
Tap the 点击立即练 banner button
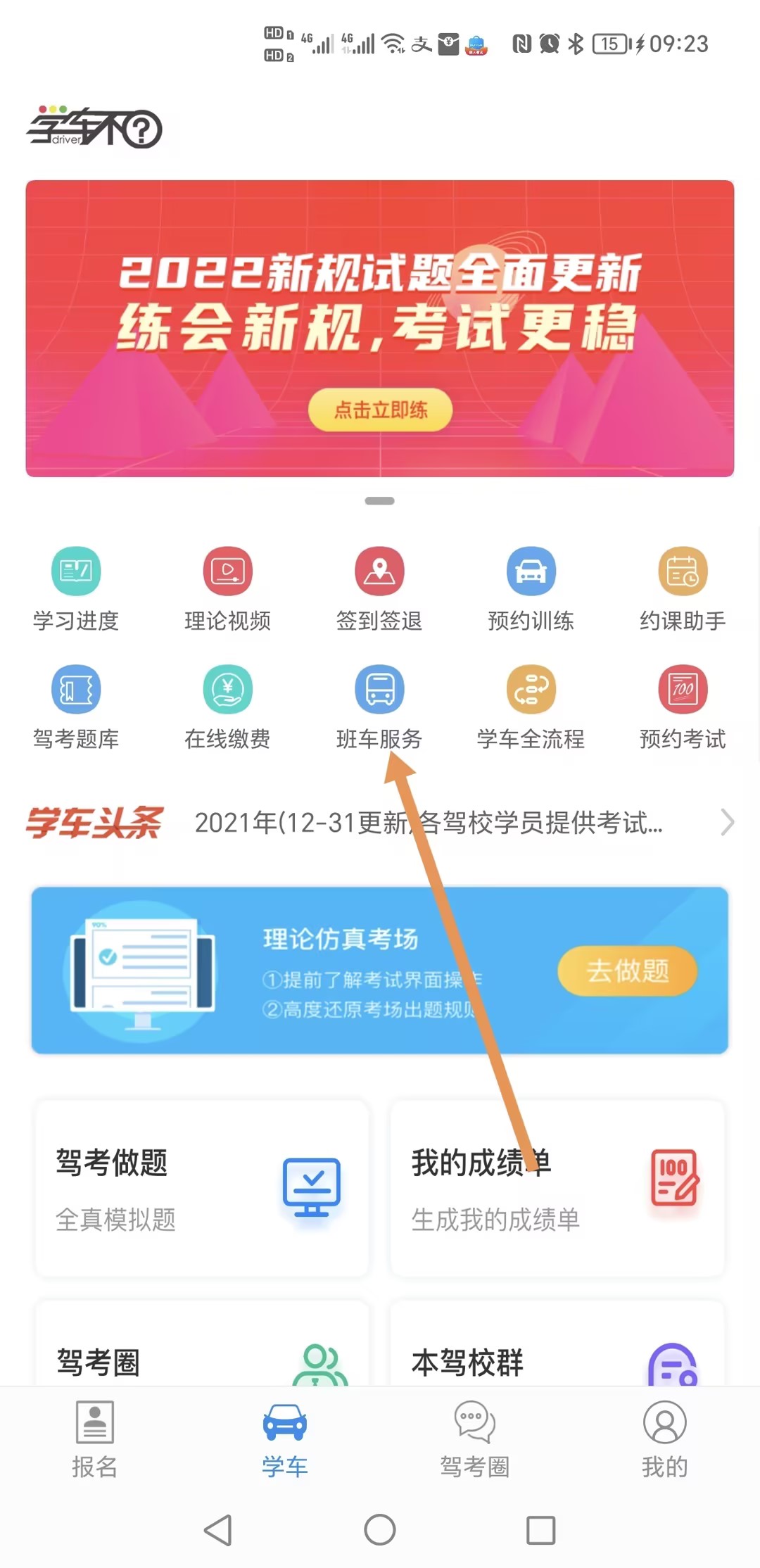tap(380, 410)
